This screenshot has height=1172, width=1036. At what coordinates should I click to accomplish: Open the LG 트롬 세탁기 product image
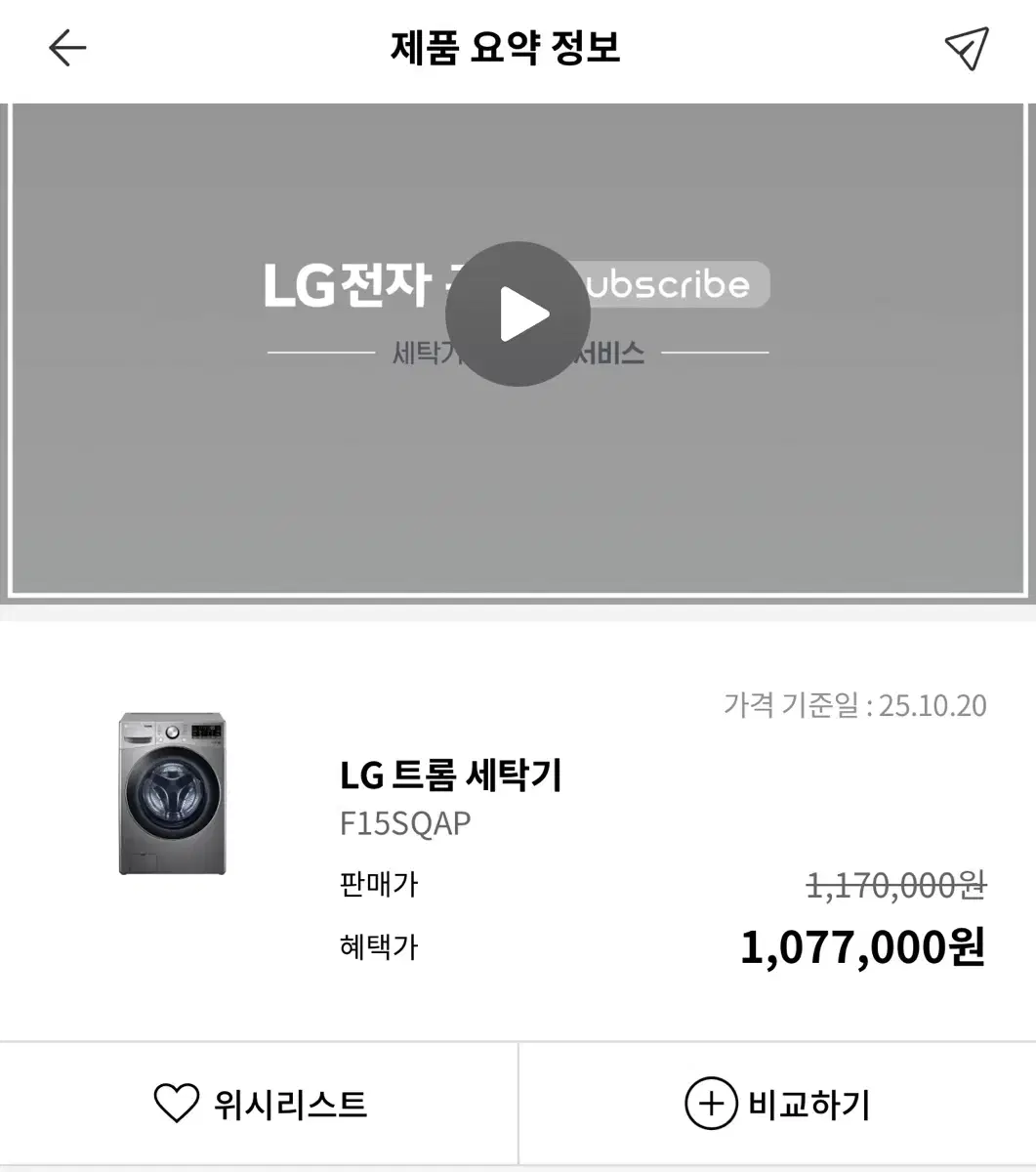pos(173,793)
